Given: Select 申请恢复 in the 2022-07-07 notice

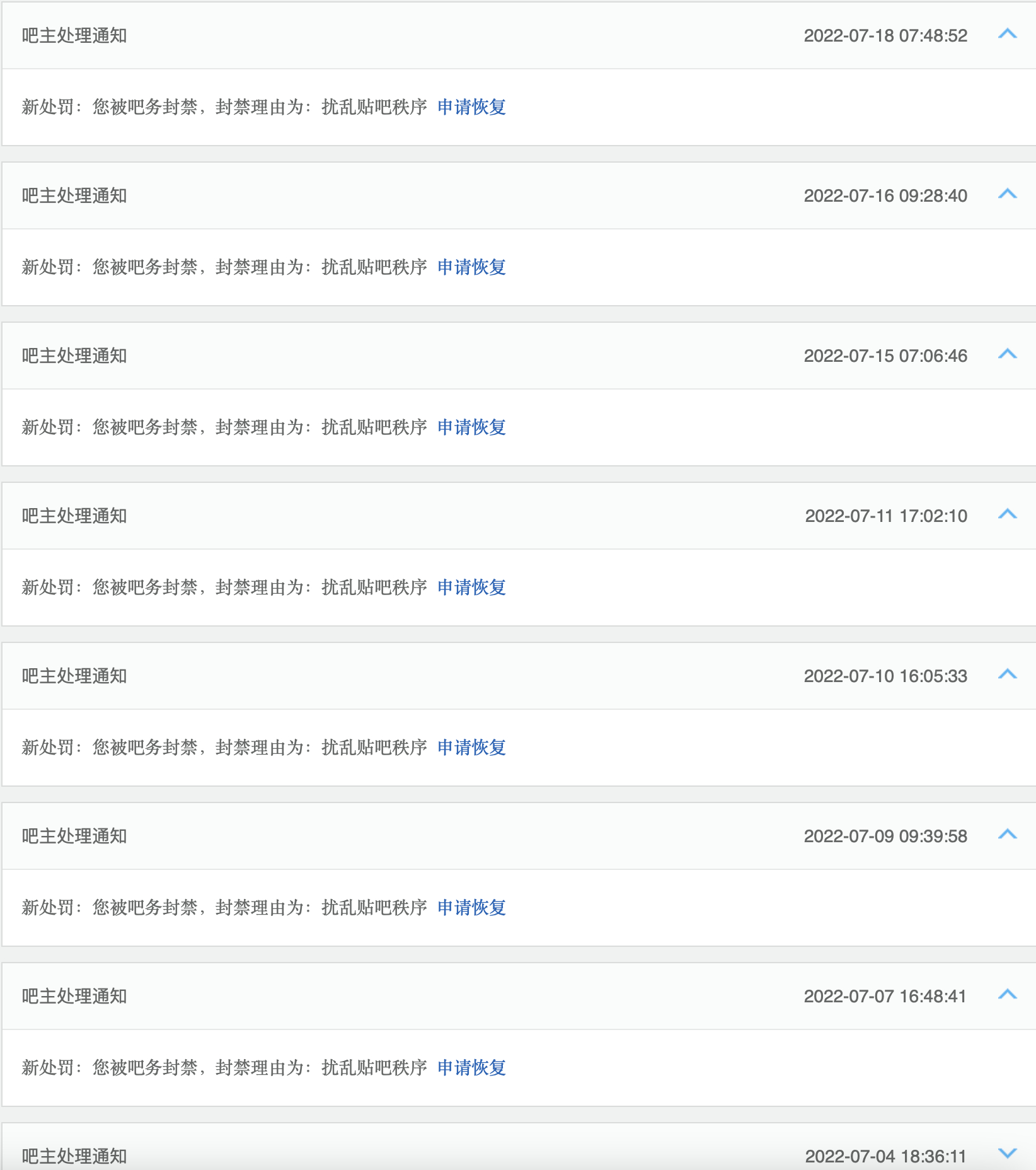Looking at the screenshot, I should [471, 1068].
